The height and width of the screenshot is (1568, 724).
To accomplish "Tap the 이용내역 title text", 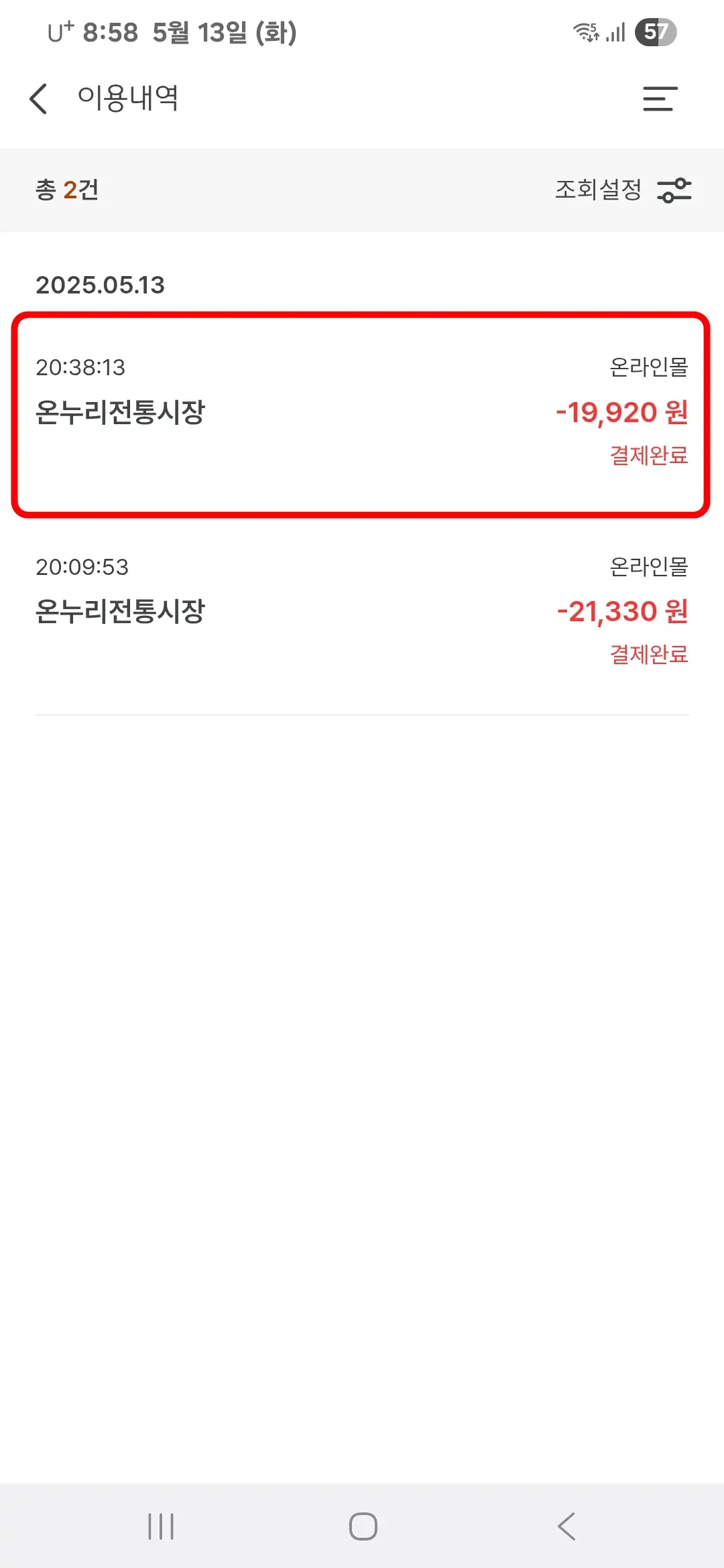I will [x=127, y=99].
